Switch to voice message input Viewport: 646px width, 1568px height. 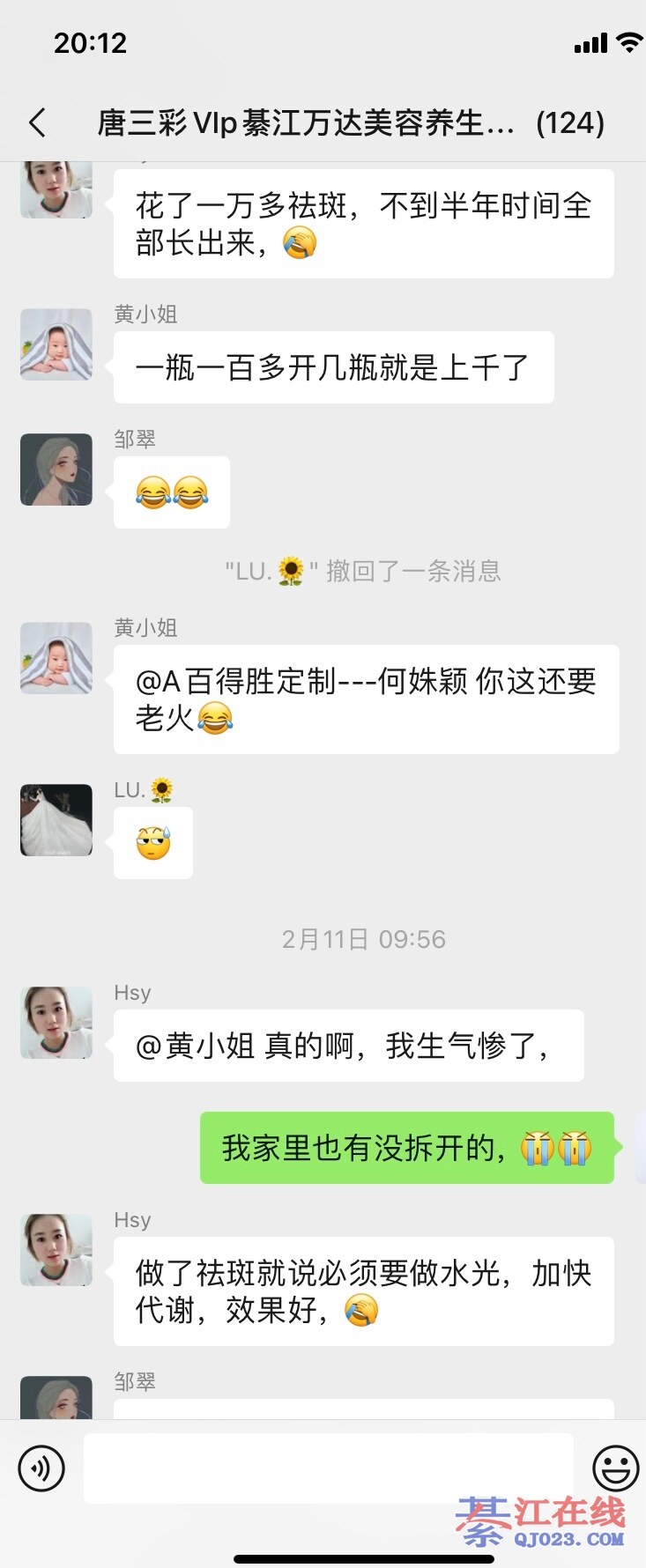[41, 1468]
